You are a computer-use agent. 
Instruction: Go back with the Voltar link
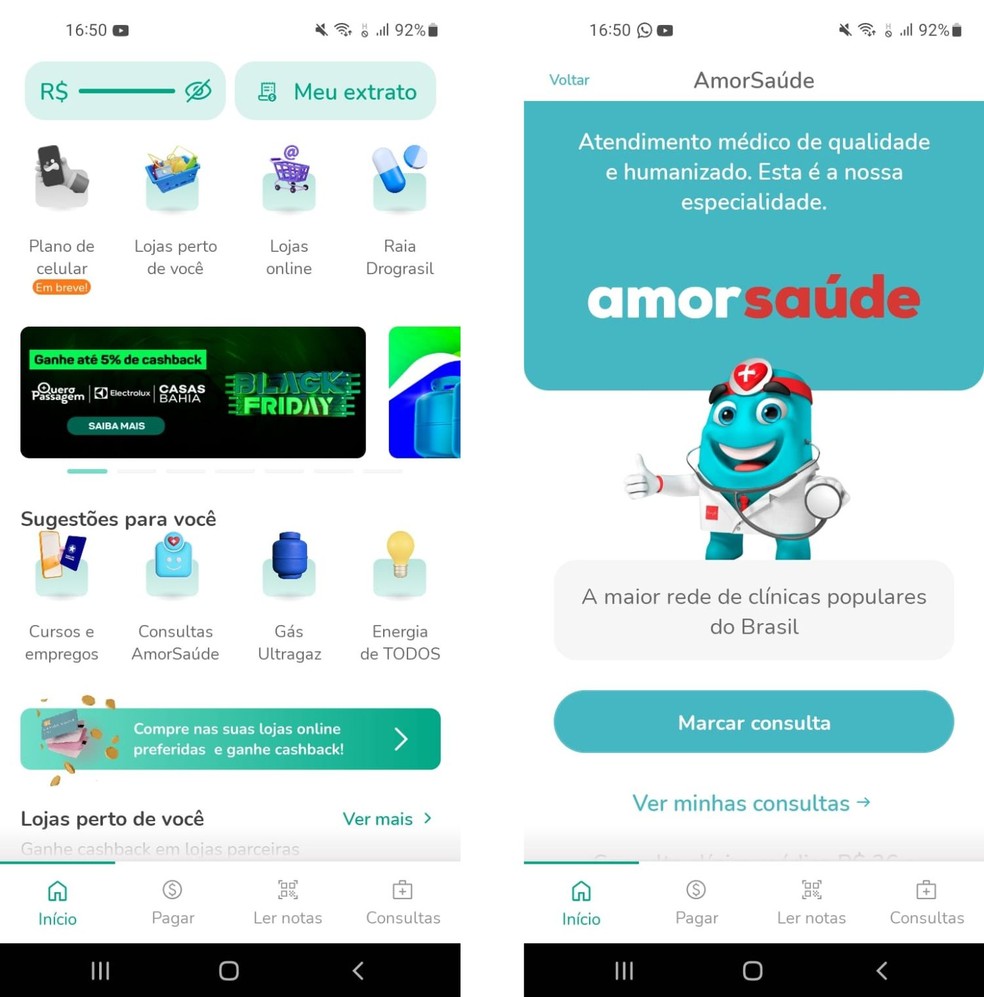tap(569, 80)
